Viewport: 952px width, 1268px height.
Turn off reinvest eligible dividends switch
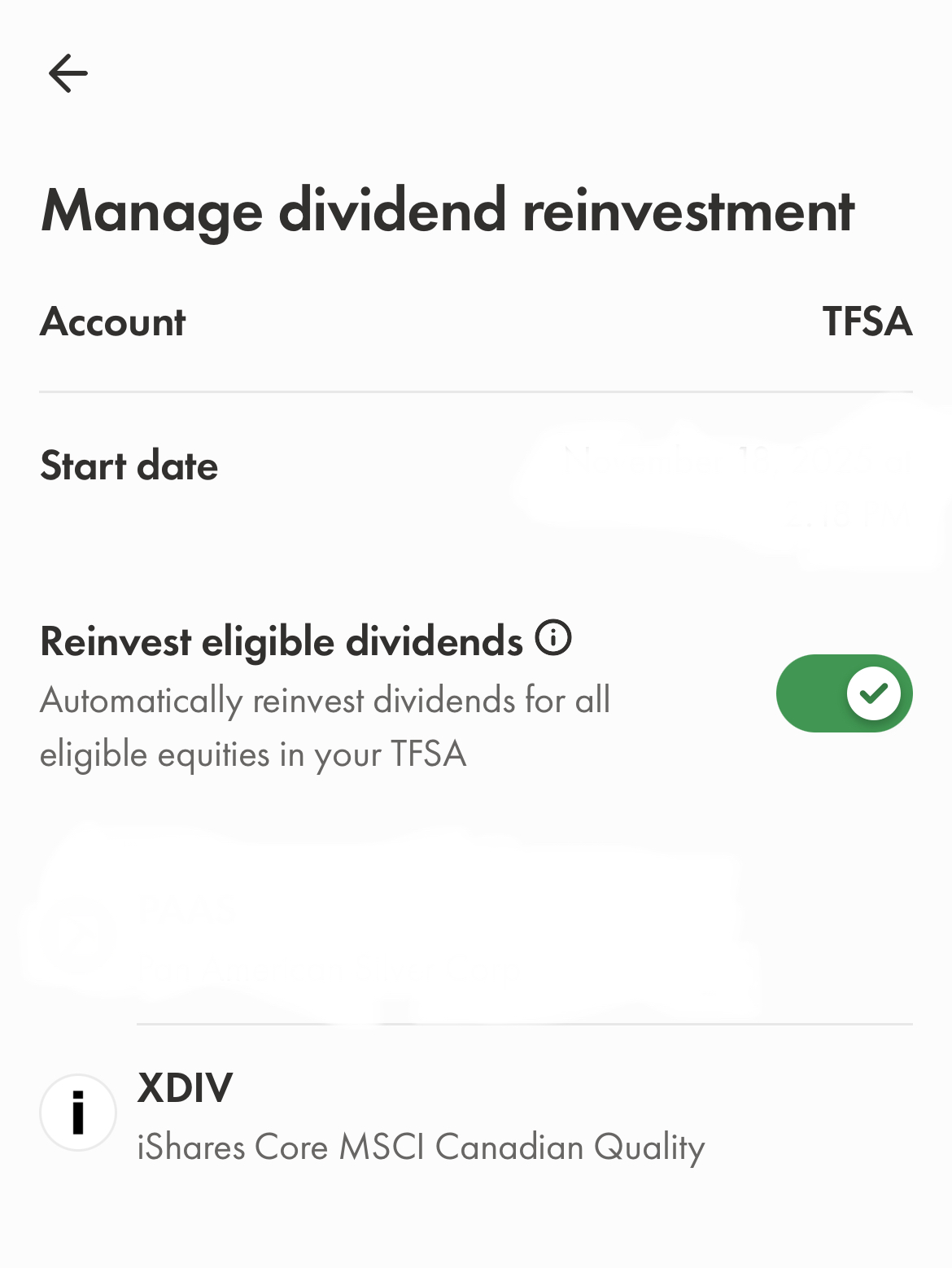tap(844, 693)
